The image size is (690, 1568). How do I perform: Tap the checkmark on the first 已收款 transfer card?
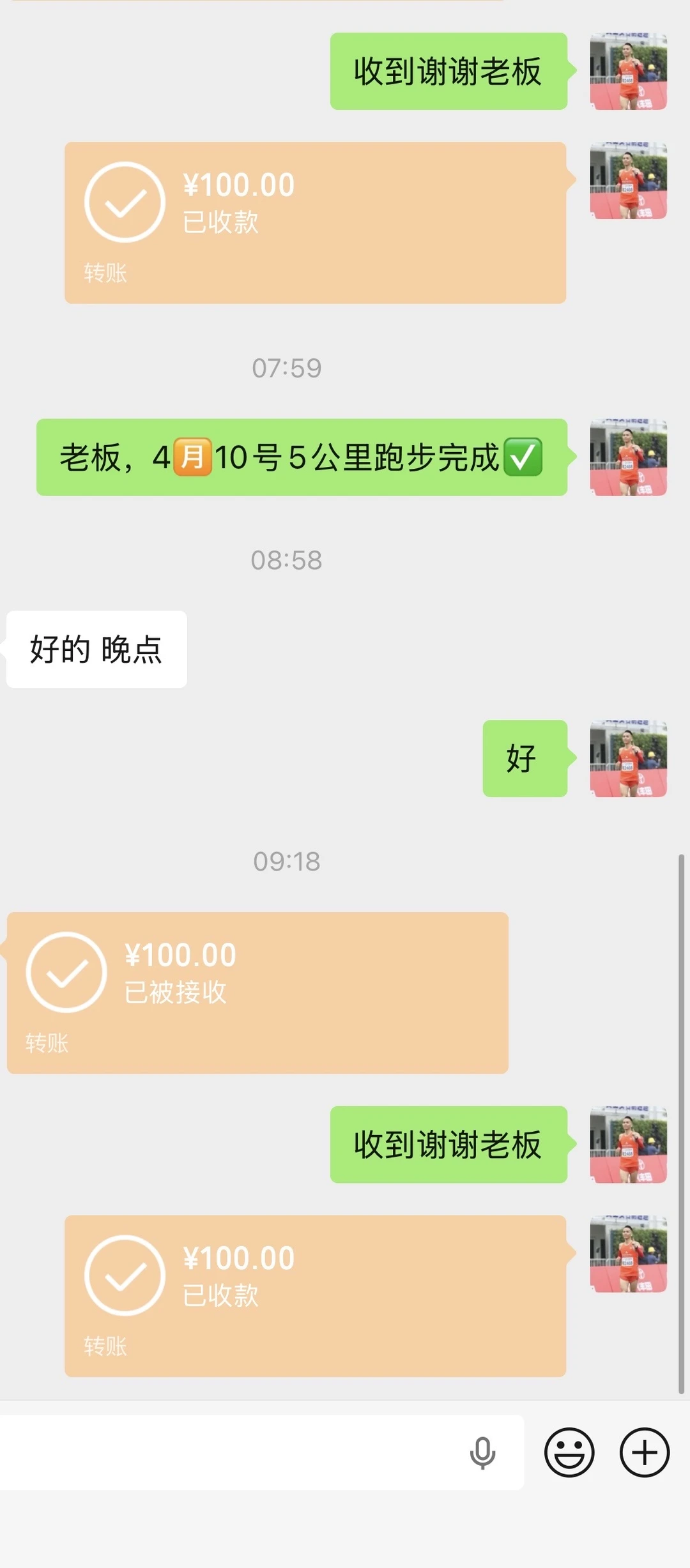(123, 201)
